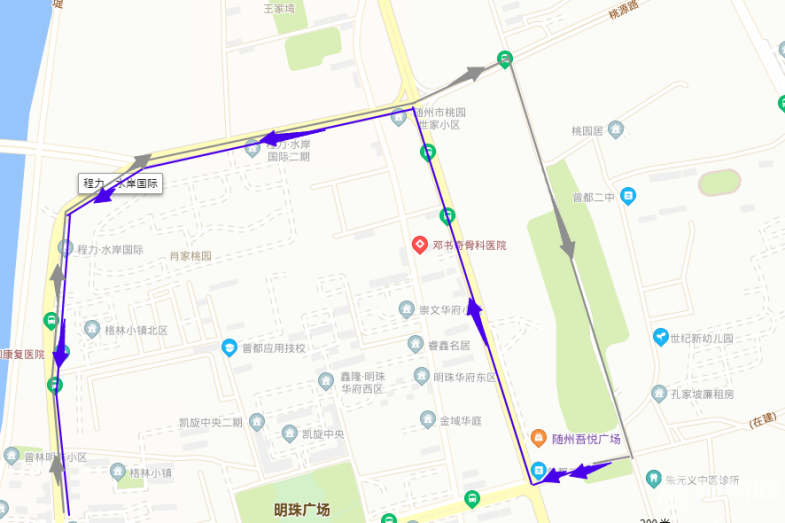This screenshot has height=523, width=785.
Task: Open the 随州吾悦广场 shopping marker
Action: point(538,438)
